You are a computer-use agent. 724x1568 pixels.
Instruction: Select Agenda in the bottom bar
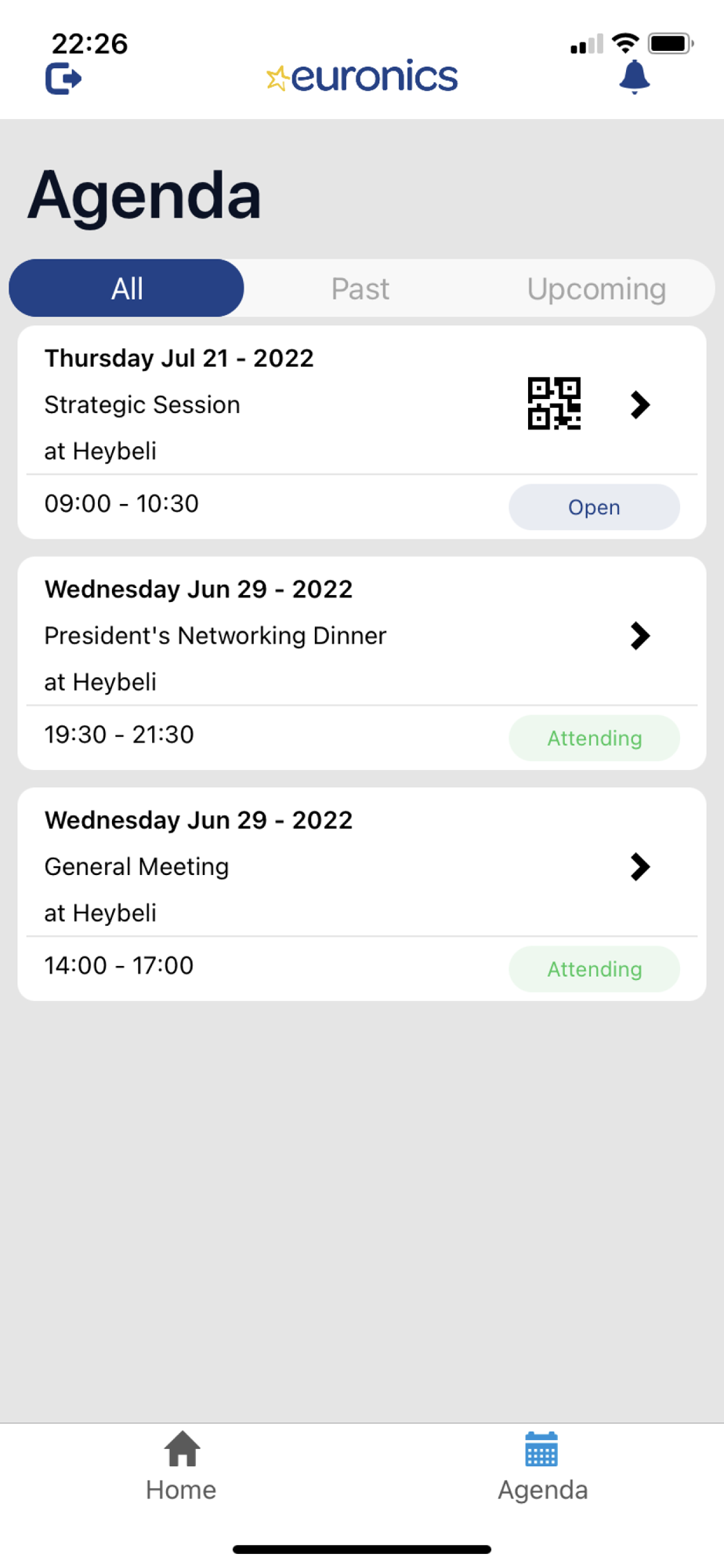[x=542, y=1467]
